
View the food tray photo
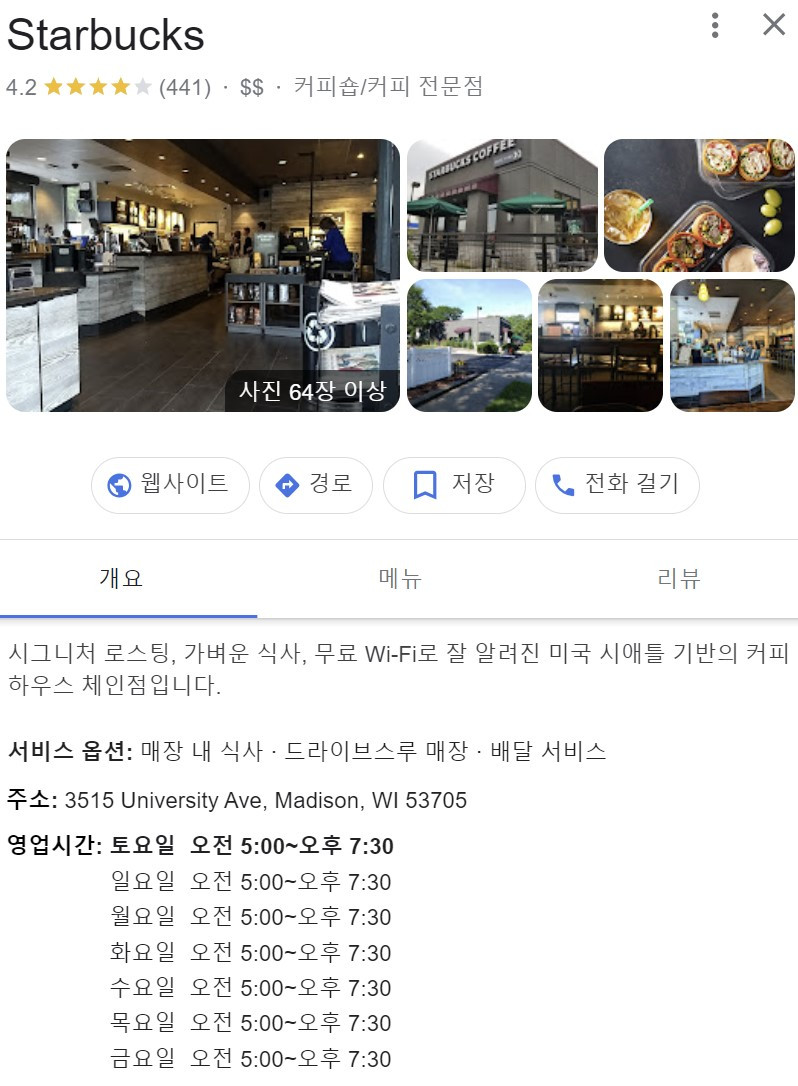tap(700, 204)
